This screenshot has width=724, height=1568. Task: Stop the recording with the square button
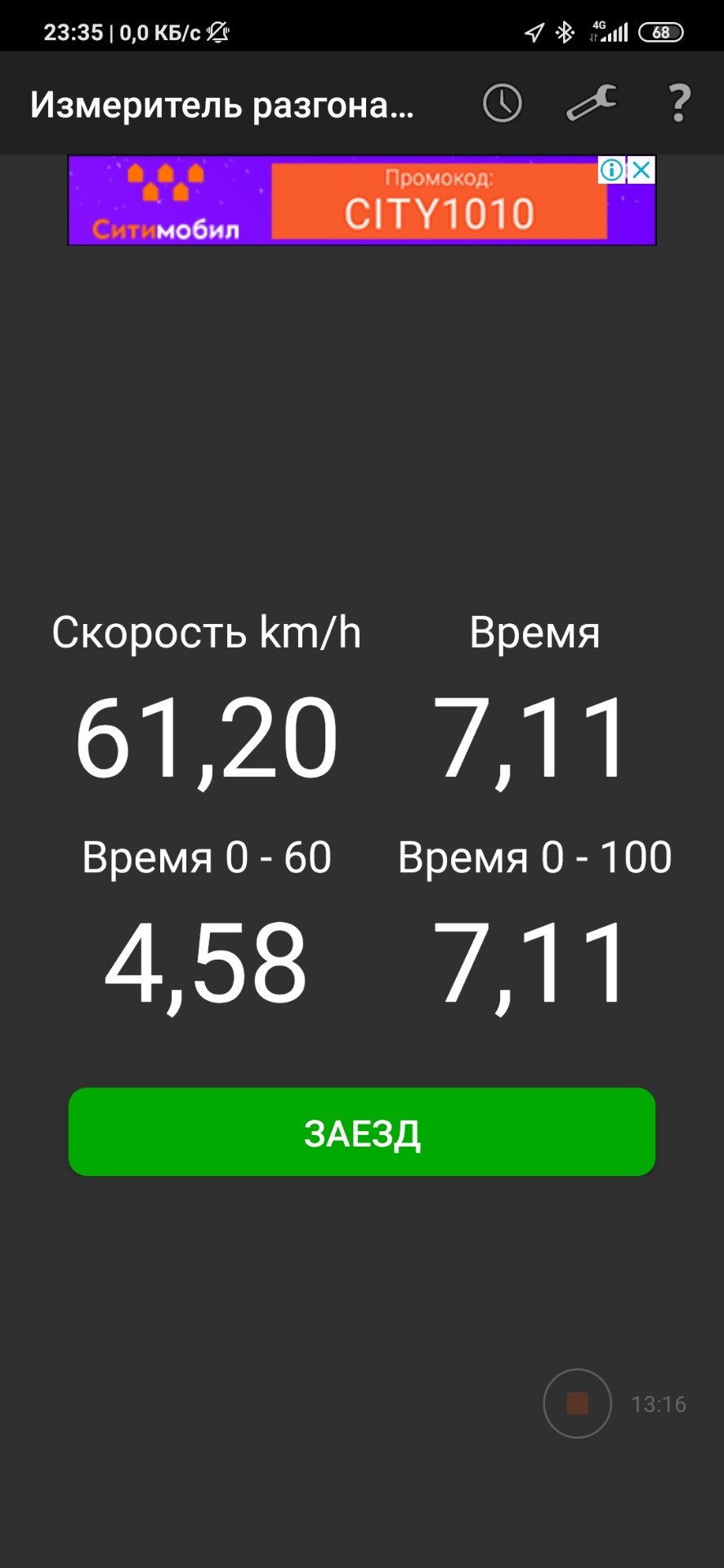point(577,1404)
